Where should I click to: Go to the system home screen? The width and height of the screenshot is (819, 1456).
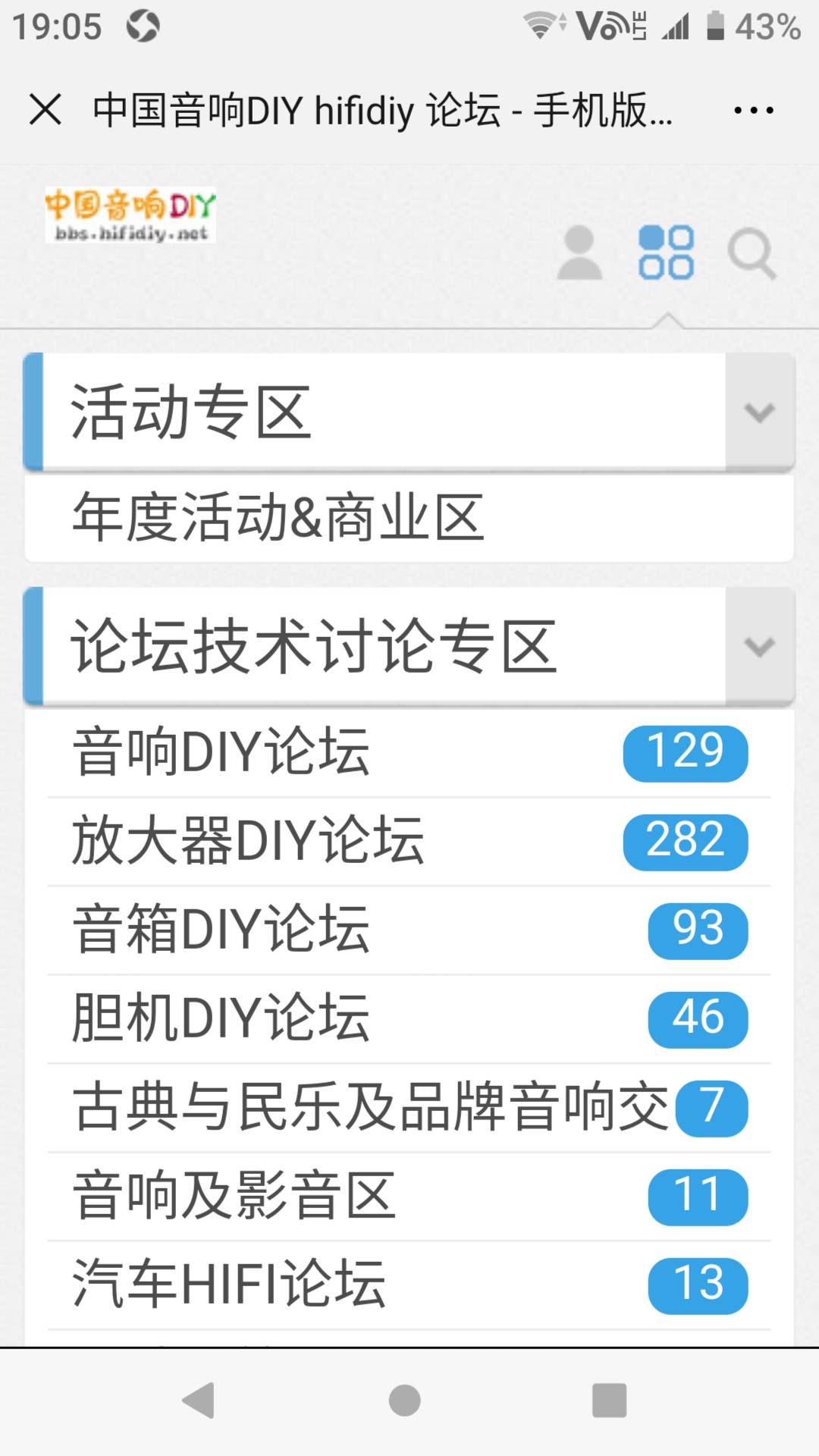pyautogui.click(x=404, y=1400)
